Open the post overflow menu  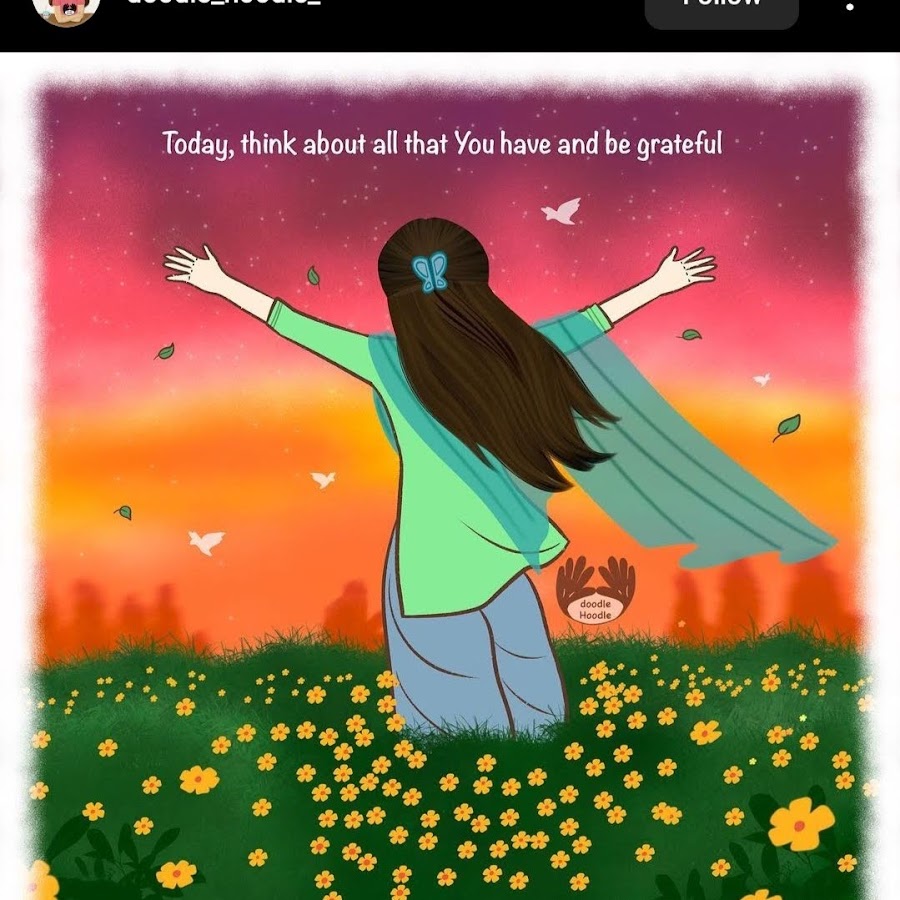(x=849, y=6)
